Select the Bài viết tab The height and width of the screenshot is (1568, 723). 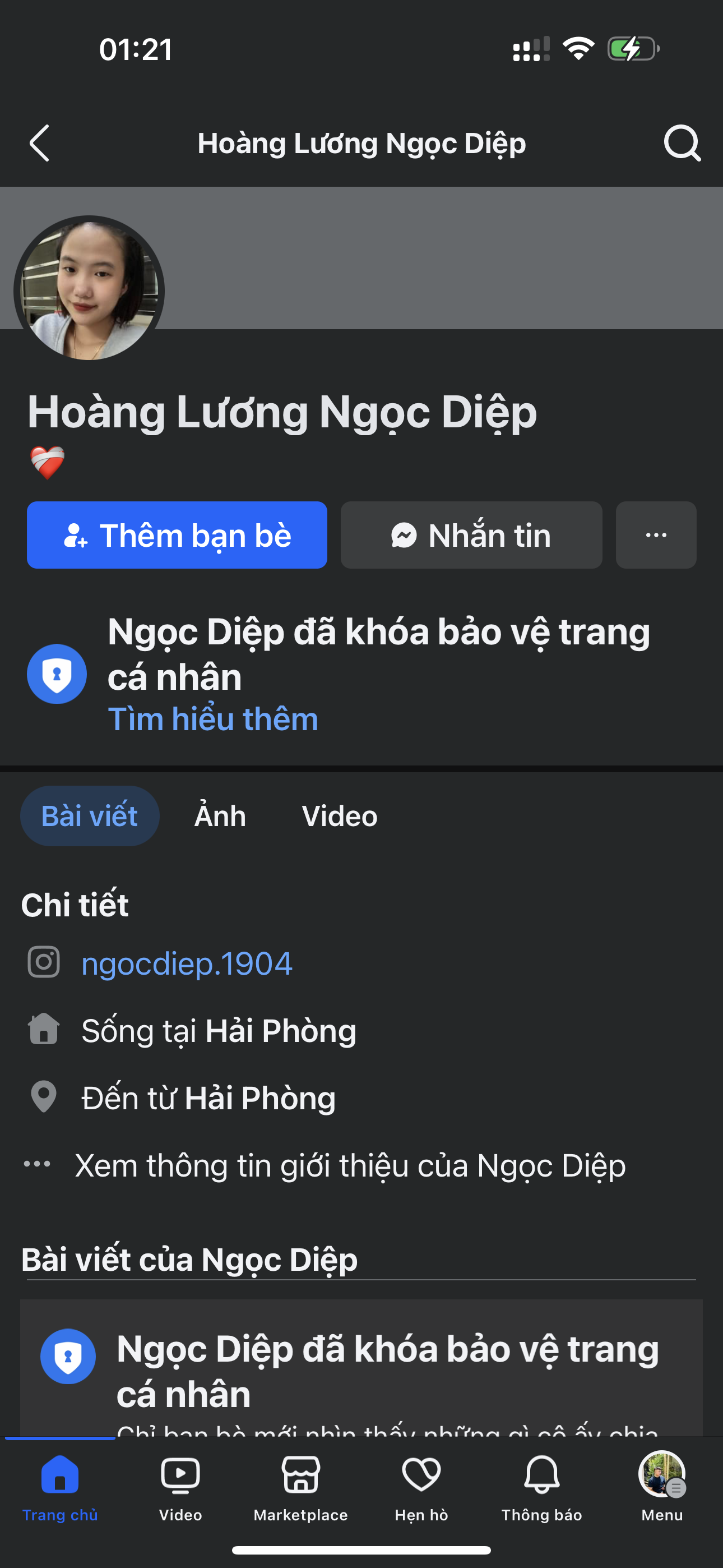pyautogui.click(x=90, y=815)
